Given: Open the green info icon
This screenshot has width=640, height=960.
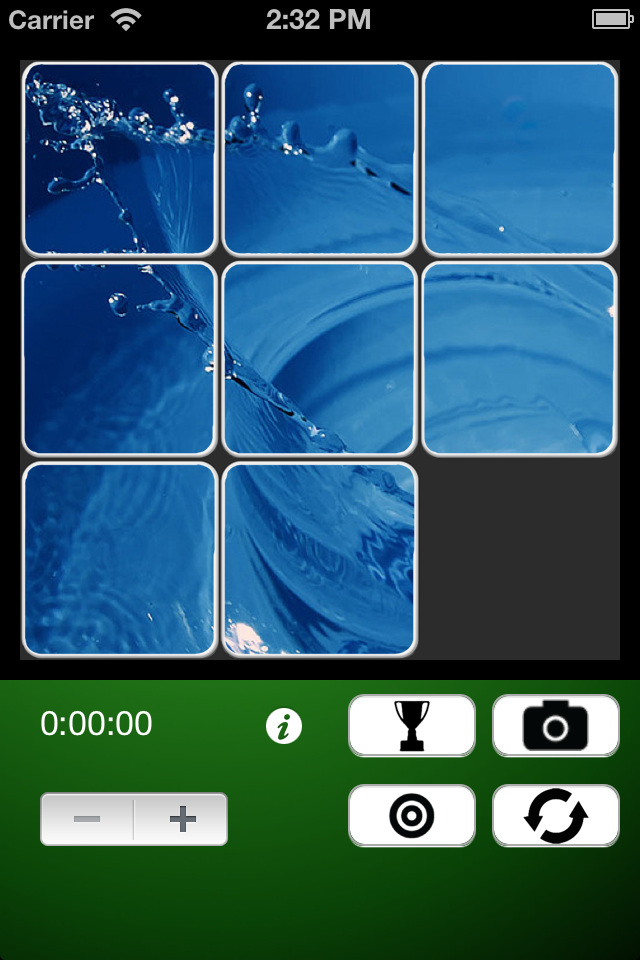Looking at the screenshot, I should coord(284,726).
